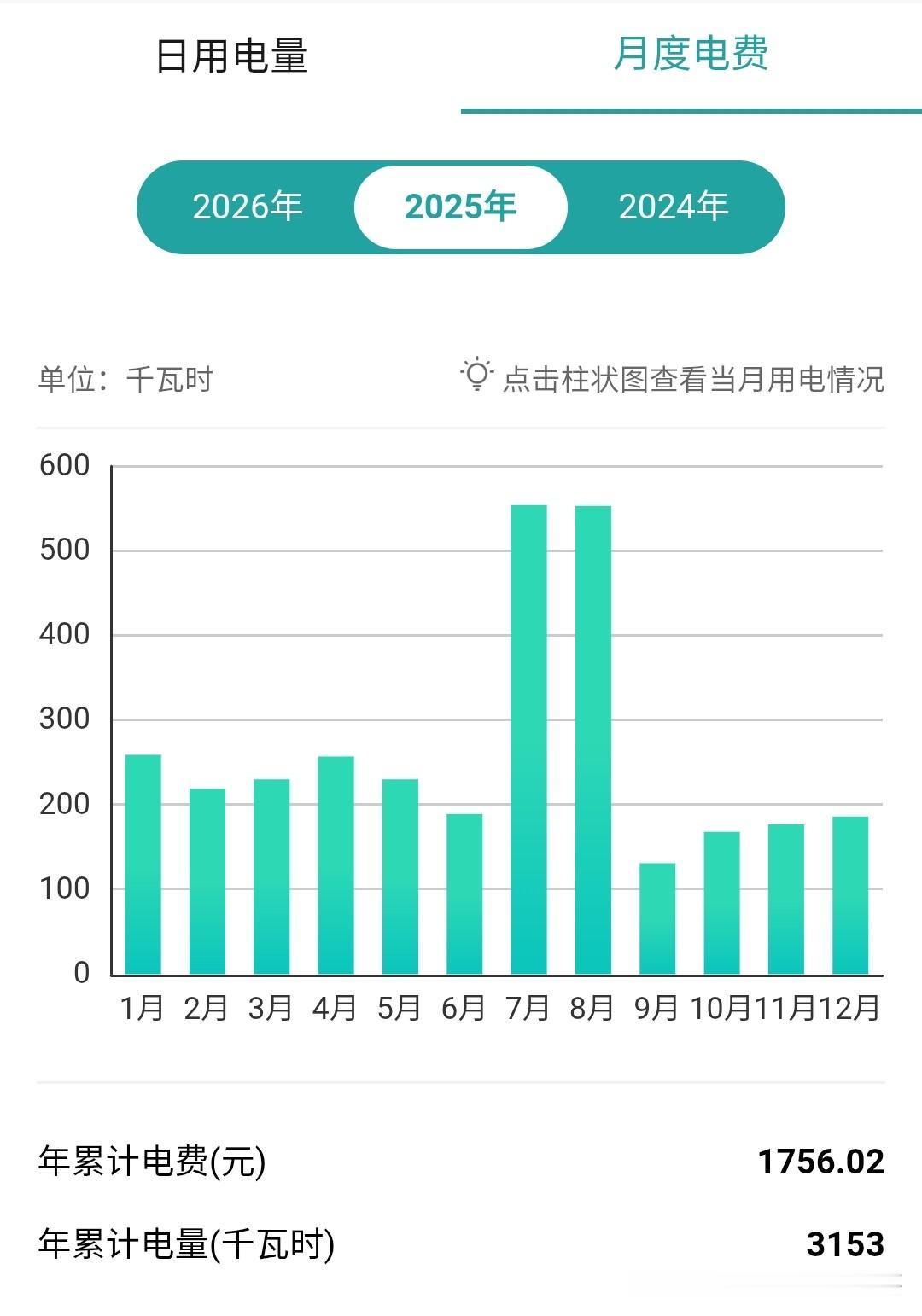Select the 2024年 year option
The height and width of the screenshot is (1316, 922).
pos(671,205)
